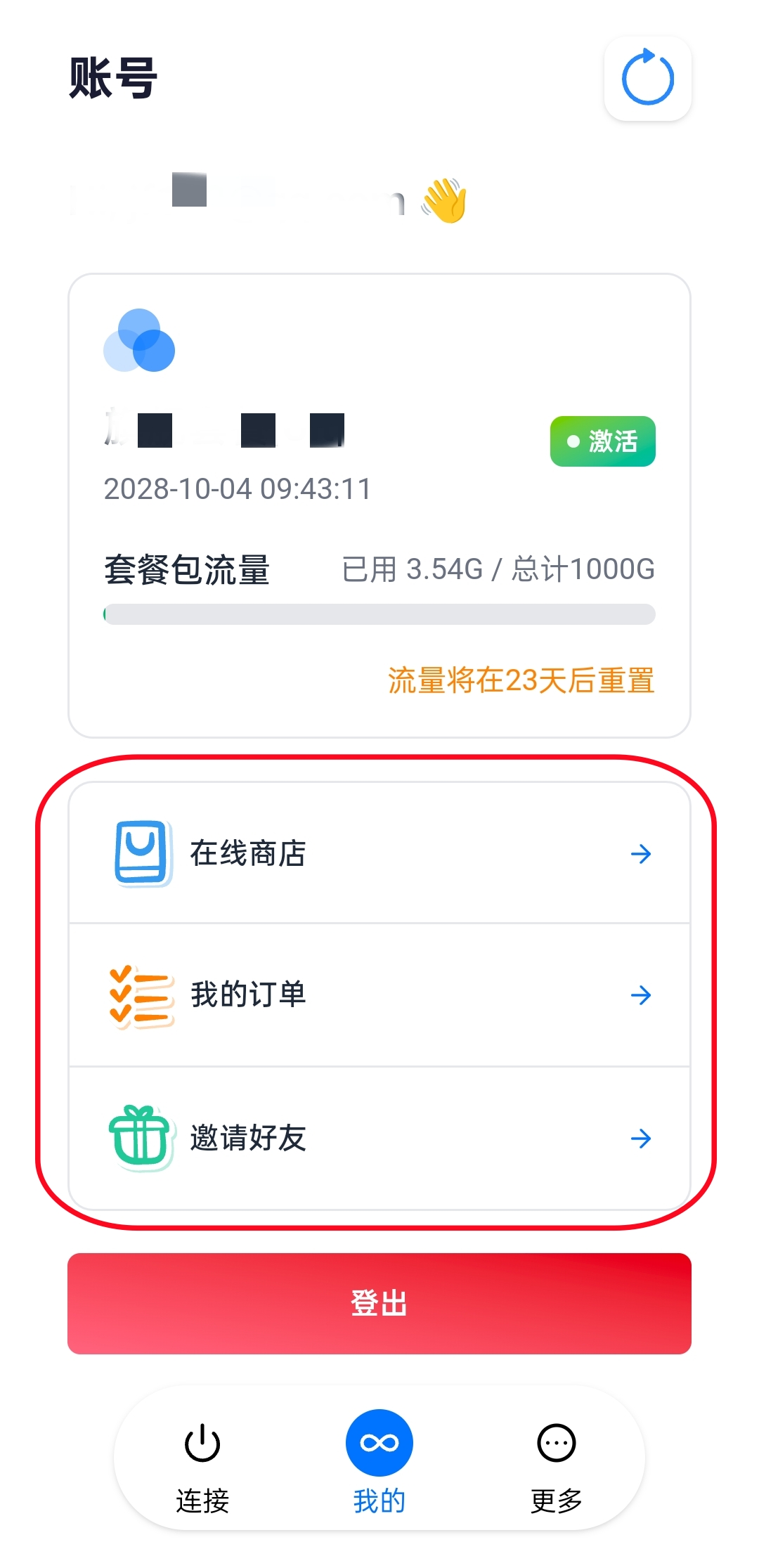Open 我的订单 order list
The height and width of the screenshot is (1568, 759).
click(379, 994)
